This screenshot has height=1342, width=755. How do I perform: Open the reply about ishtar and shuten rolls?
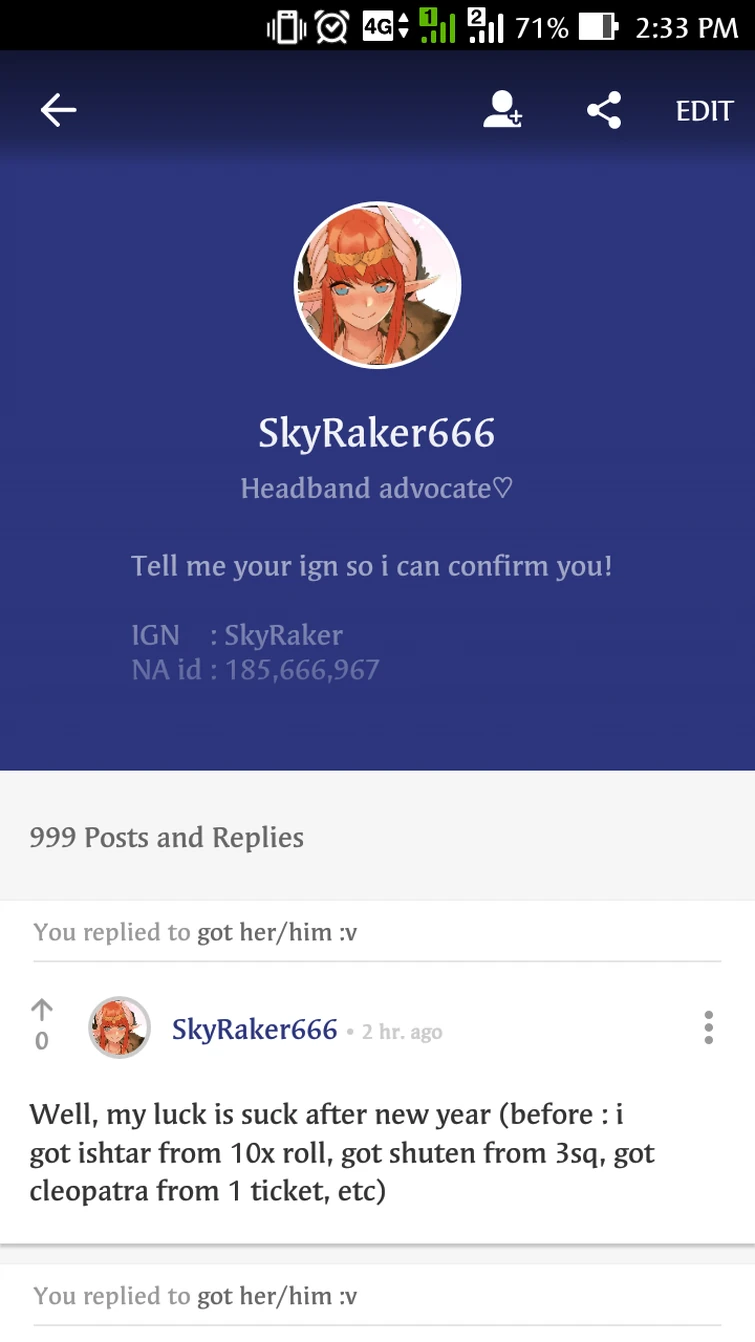[x=342, y=1153]
